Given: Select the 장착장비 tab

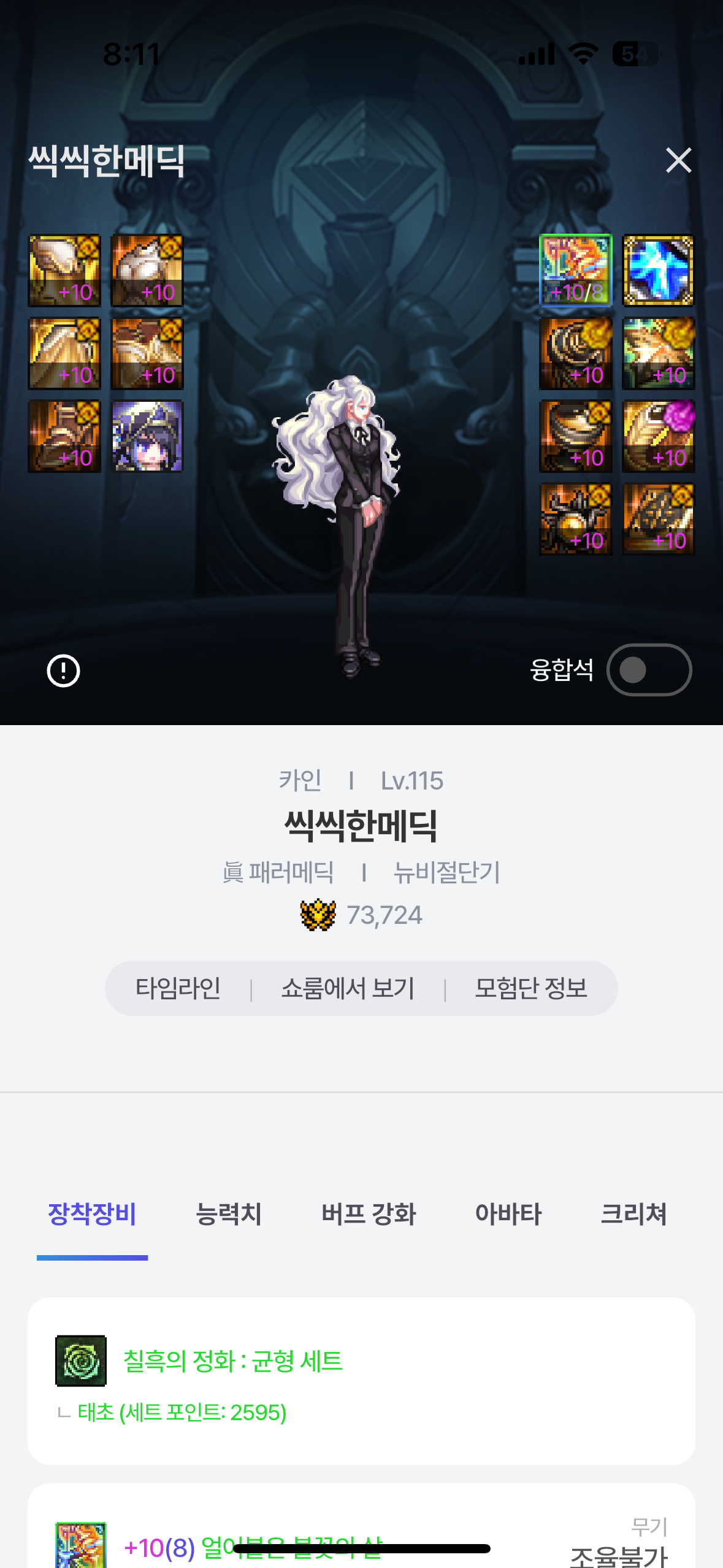Looking at the screenshot, I should point(92,1214).
